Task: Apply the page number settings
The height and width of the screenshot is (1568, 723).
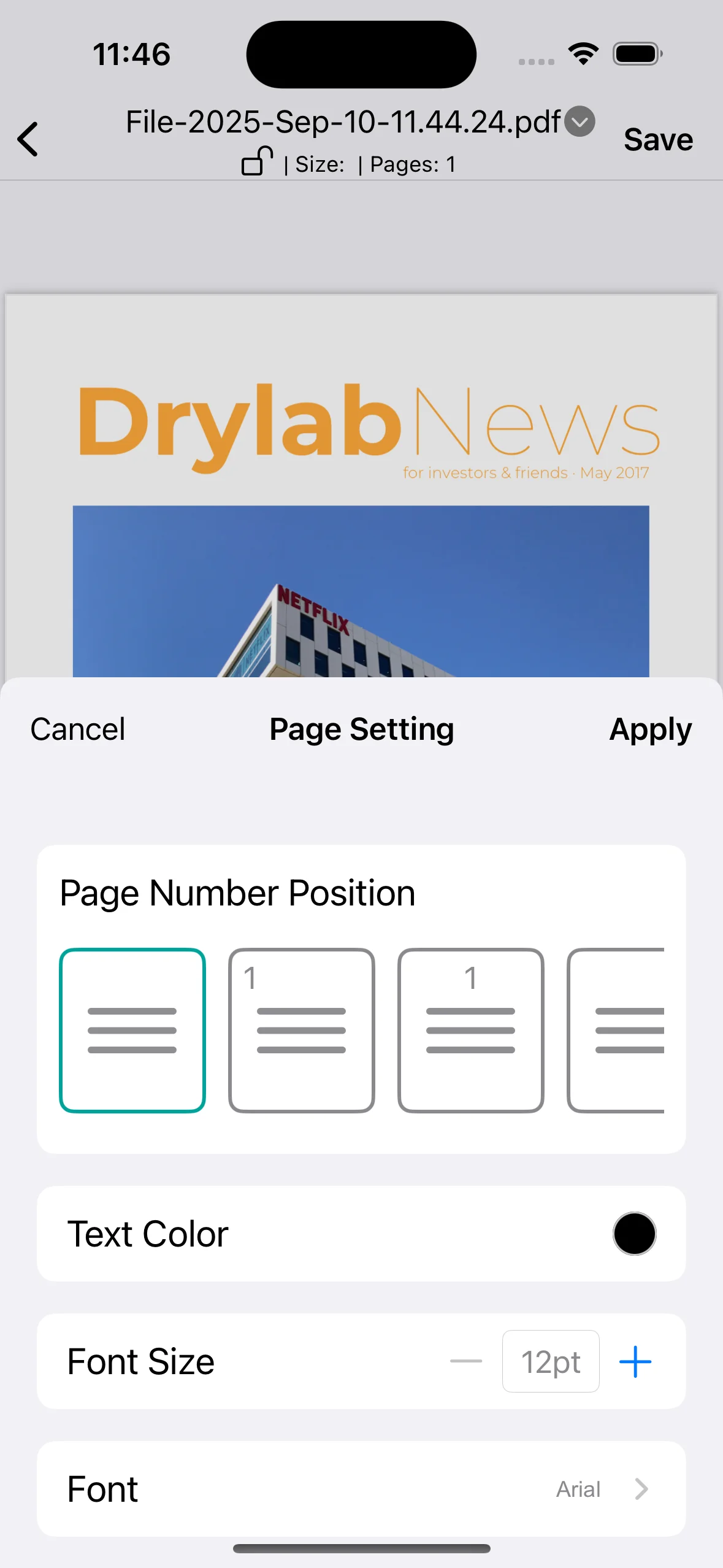Action: tap(651, 729)
